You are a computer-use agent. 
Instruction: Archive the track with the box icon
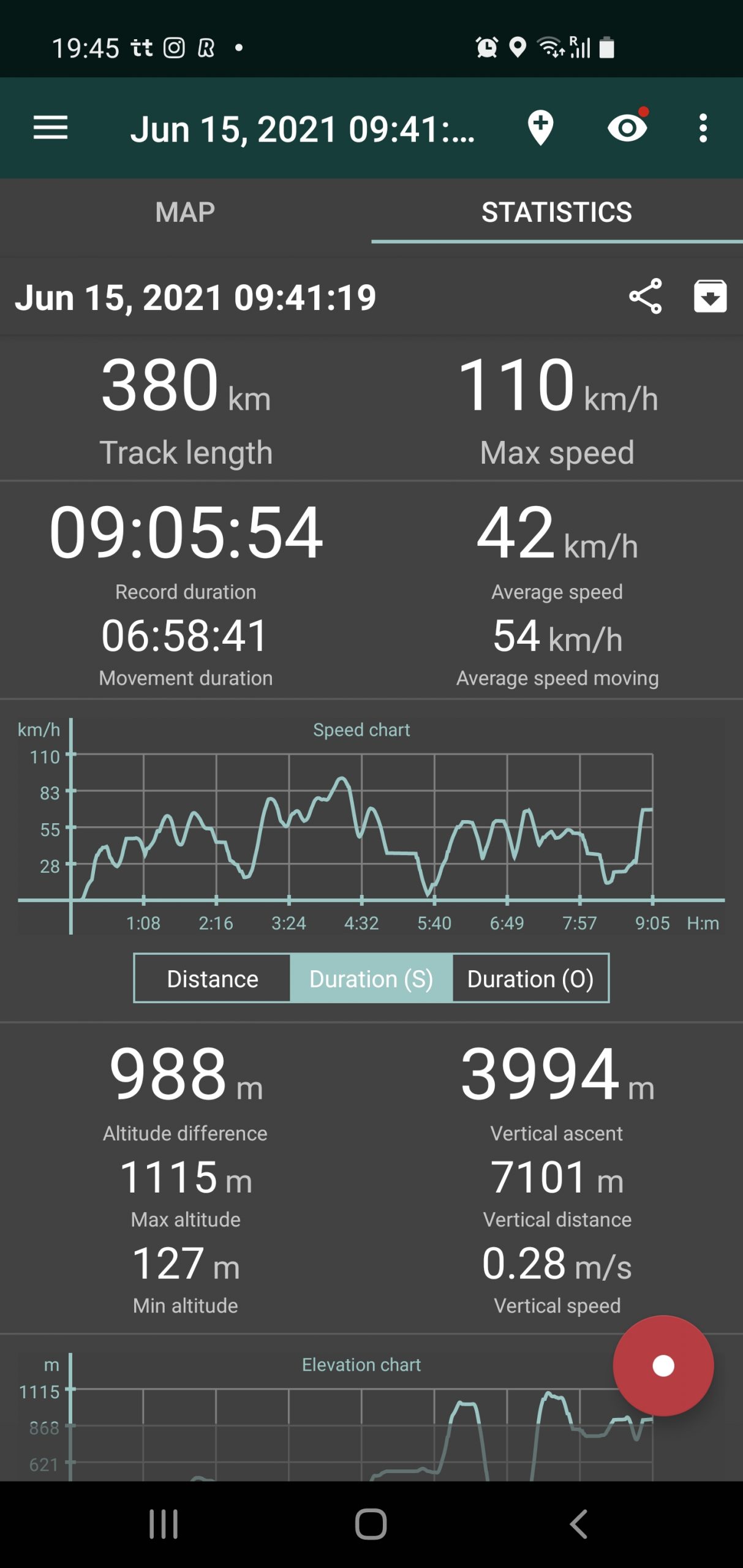coord(710,296)
